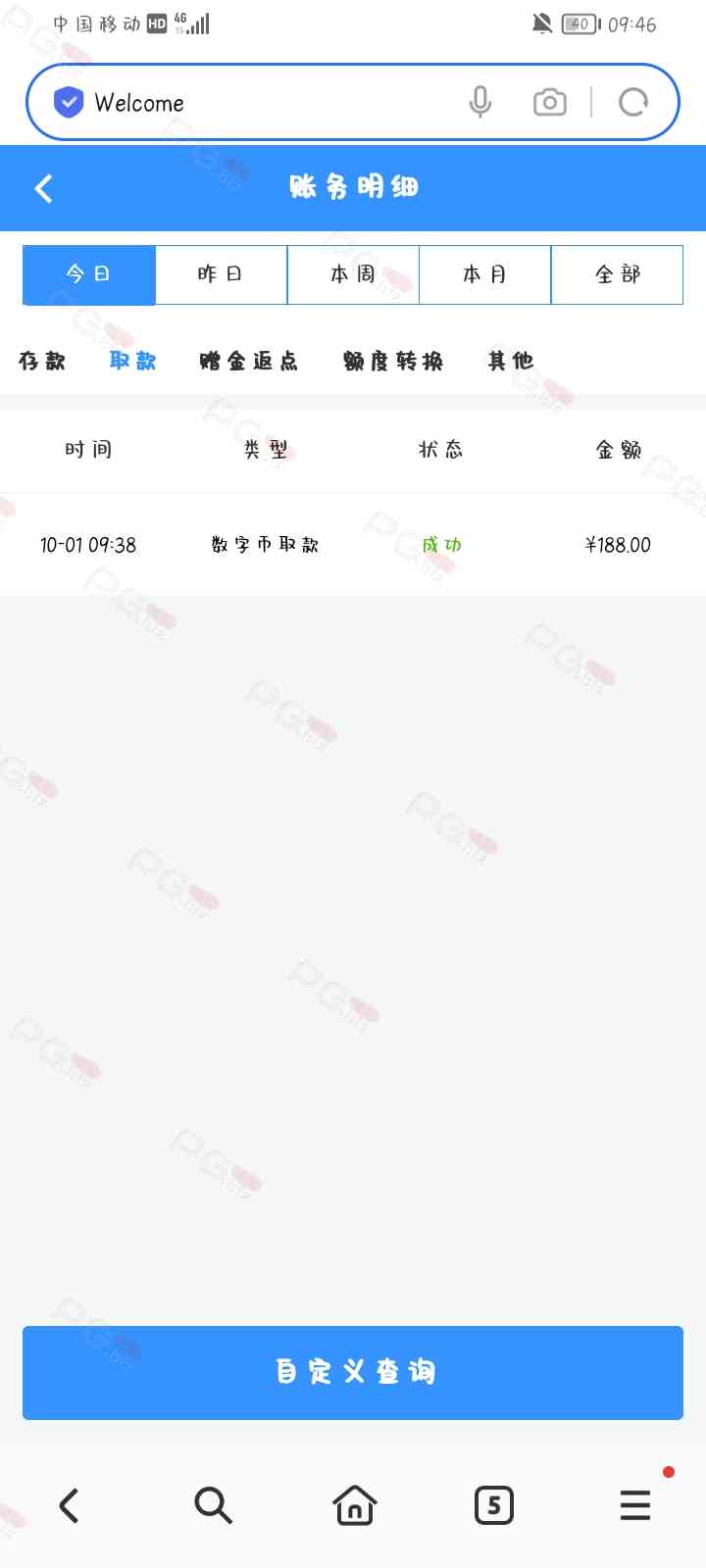This screenshot has height=1568, width=706.
Task: Open the browser search in bottom bar
Action: tap(213, 1505)
